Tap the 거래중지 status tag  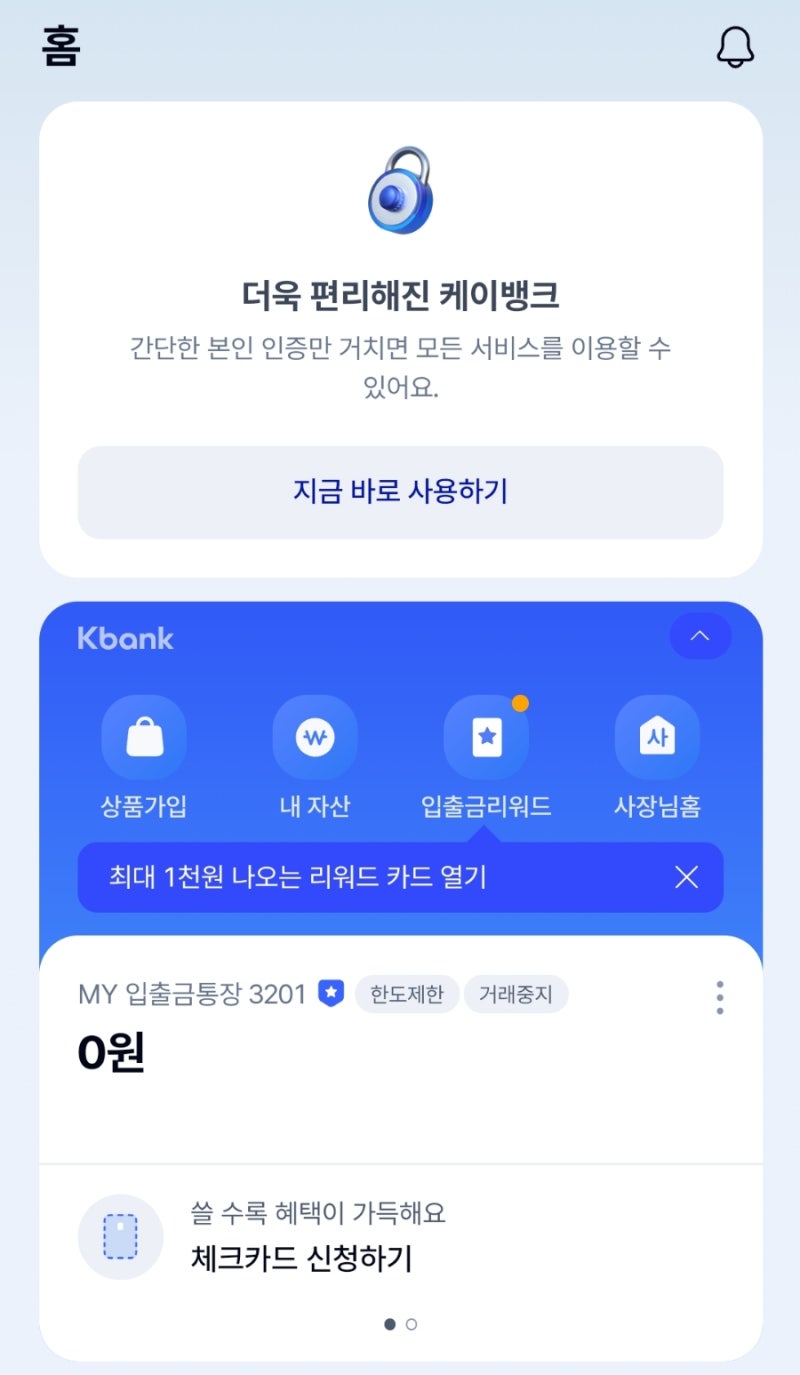click(x=516, y=993)
